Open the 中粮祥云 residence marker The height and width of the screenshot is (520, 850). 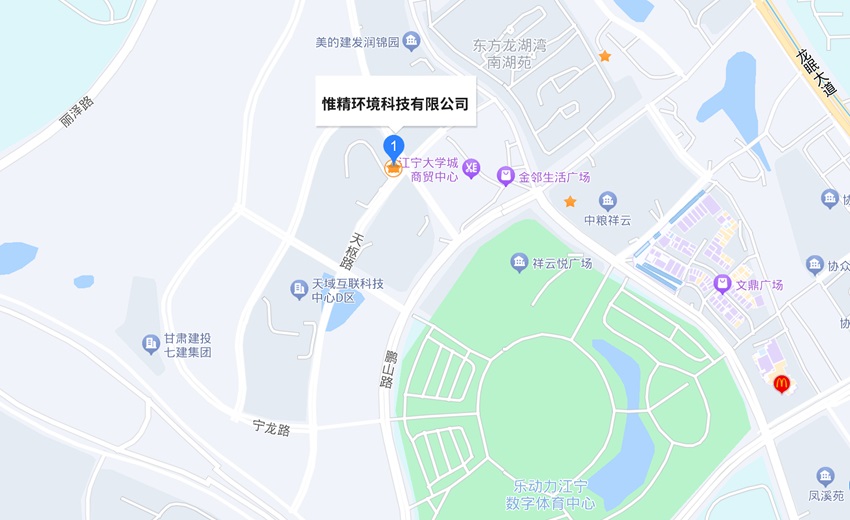[x=608, y=201]
